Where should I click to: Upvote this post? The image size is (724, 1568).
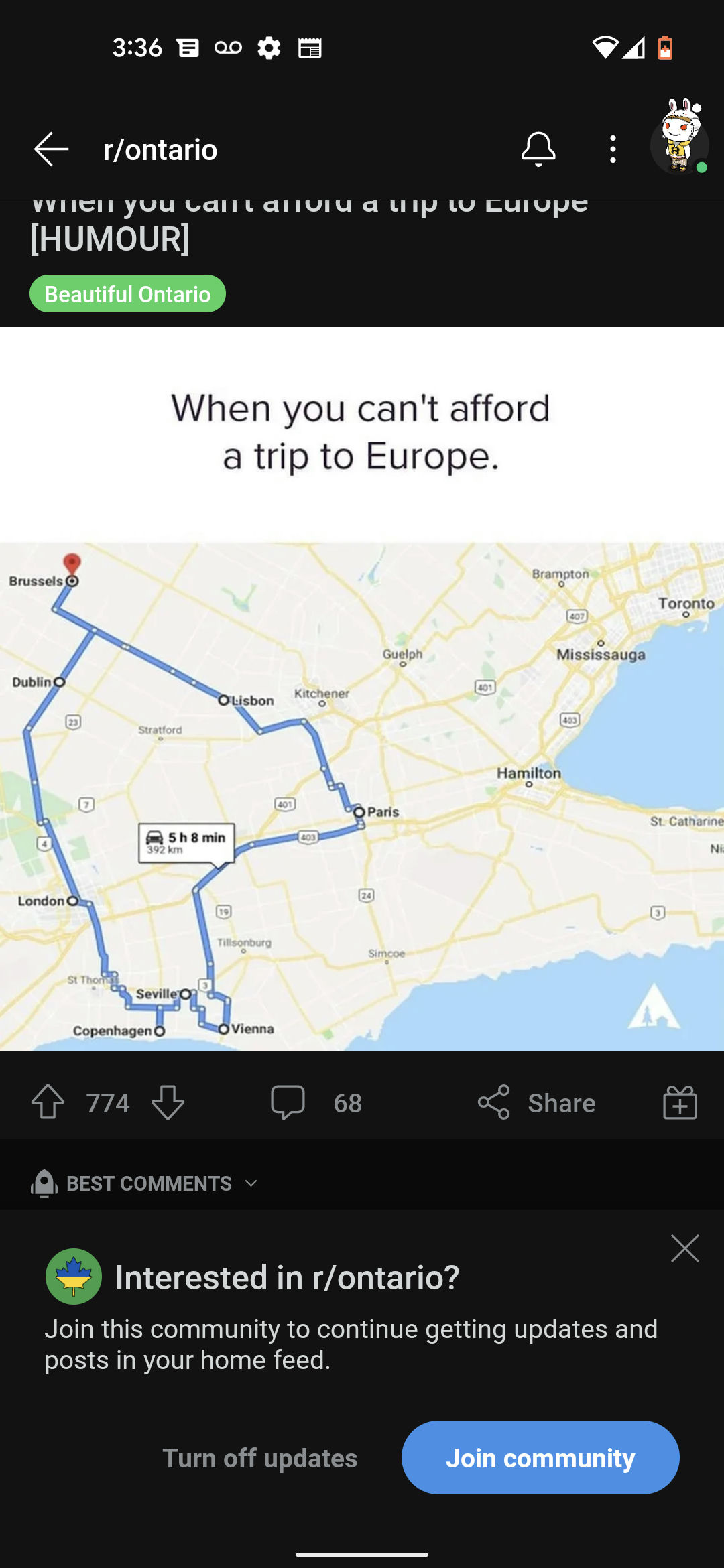tap(48, 1102)
